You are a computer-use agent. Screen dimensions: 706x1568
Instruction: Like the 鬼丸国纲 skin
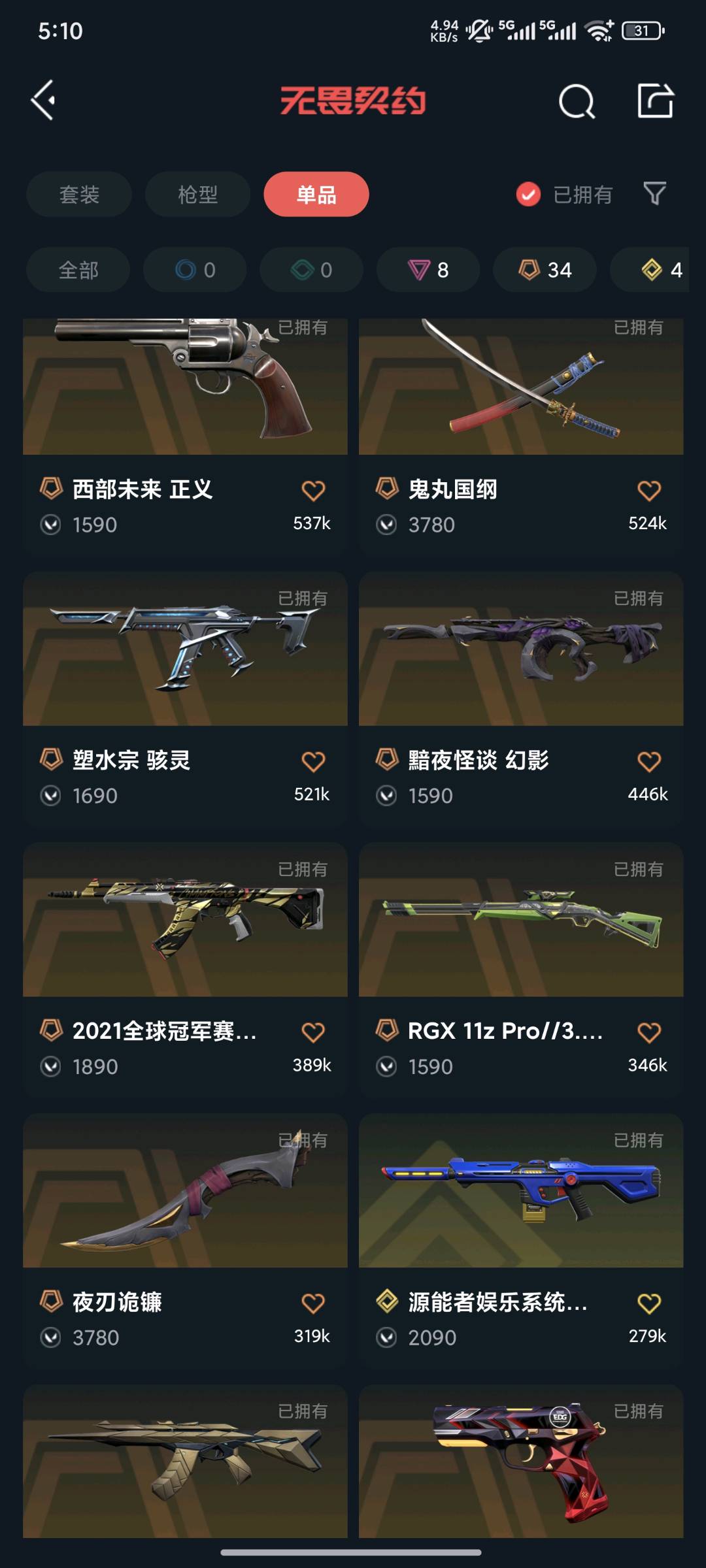pyautogui.click(x=648, y=491)
